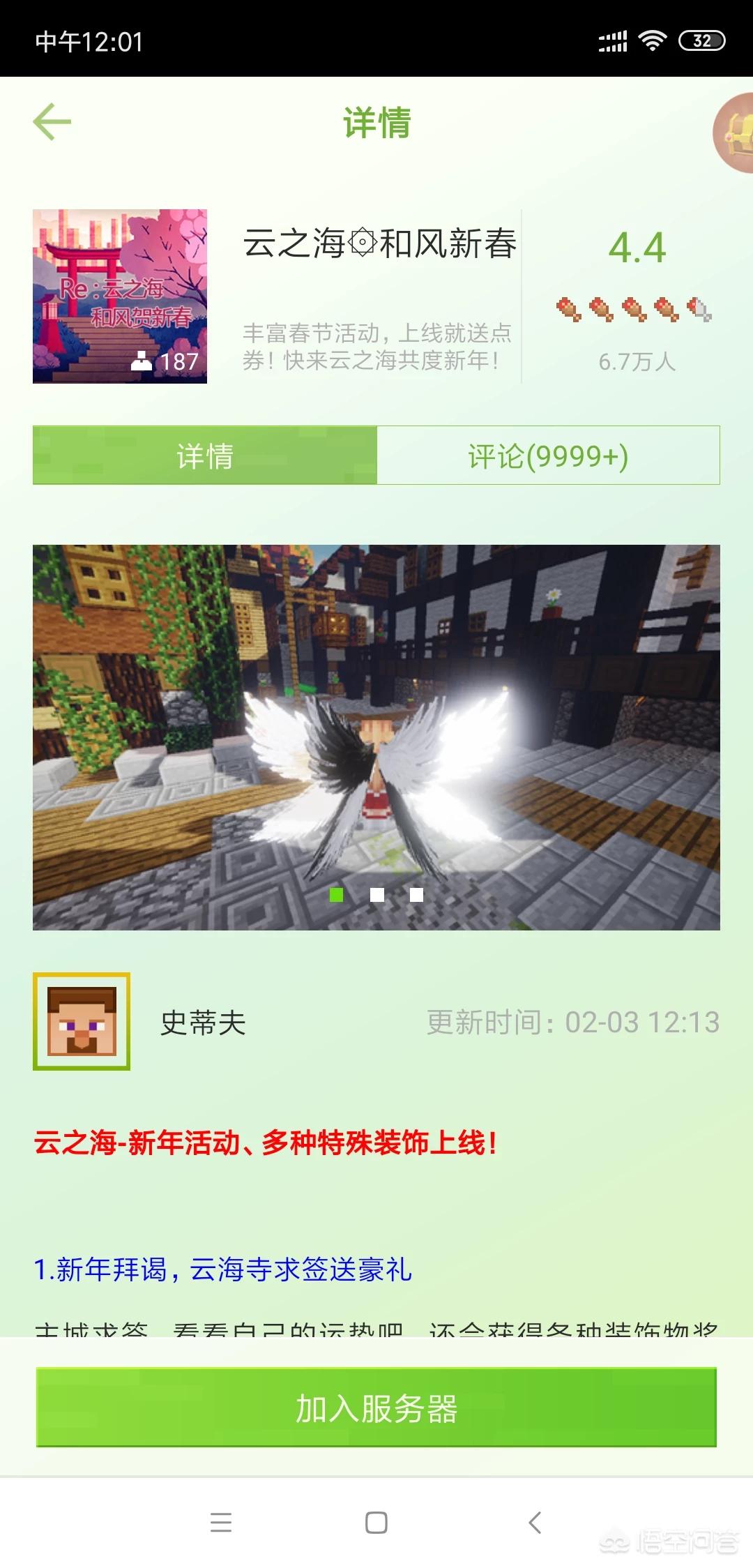
Task: Open system recent apps menu
Action: coord(221,1522)
